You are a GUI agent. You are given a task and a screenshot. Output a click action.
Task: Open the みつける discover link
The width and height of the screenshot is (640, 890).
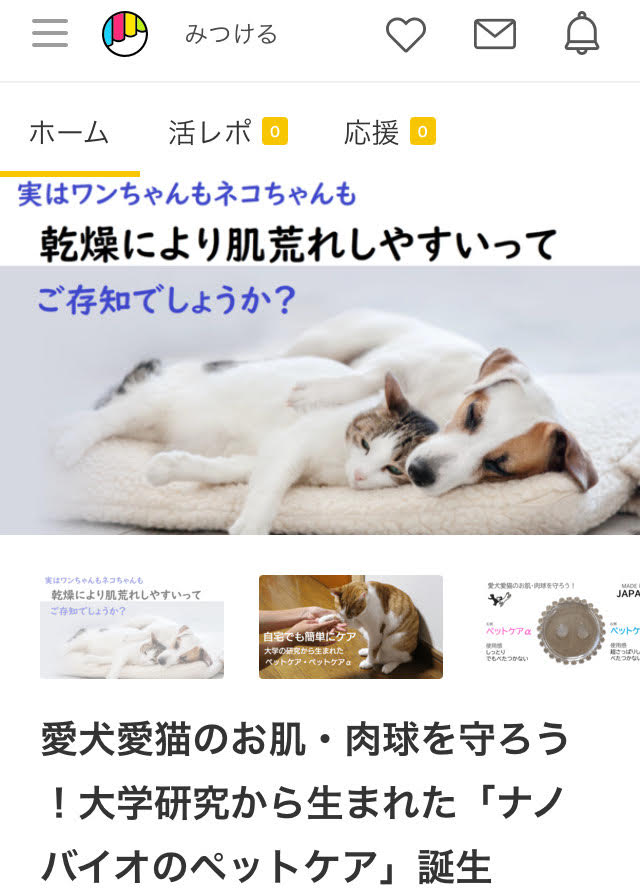231,35
